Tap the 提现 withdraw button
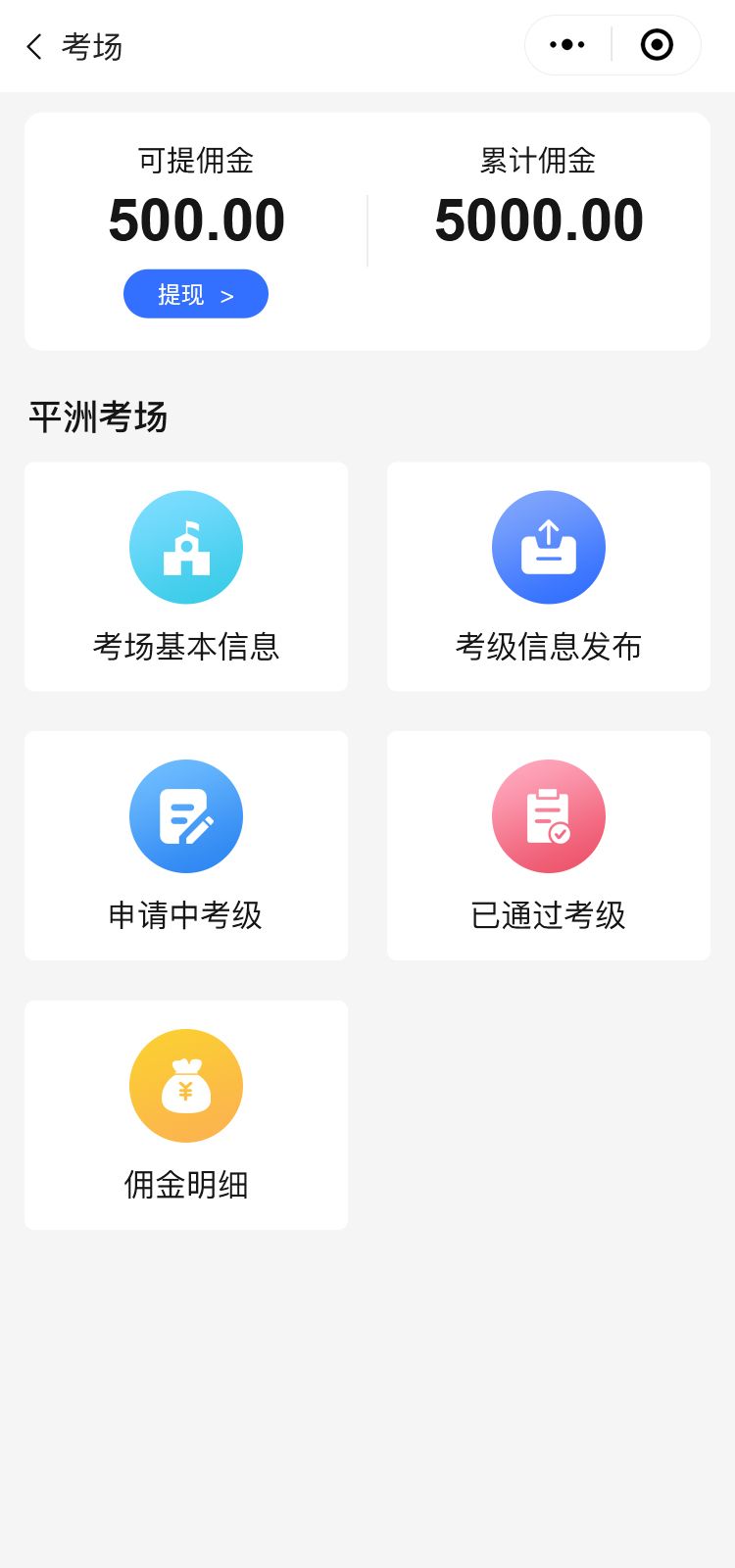 pyautogui.click(x=196, y=294)
